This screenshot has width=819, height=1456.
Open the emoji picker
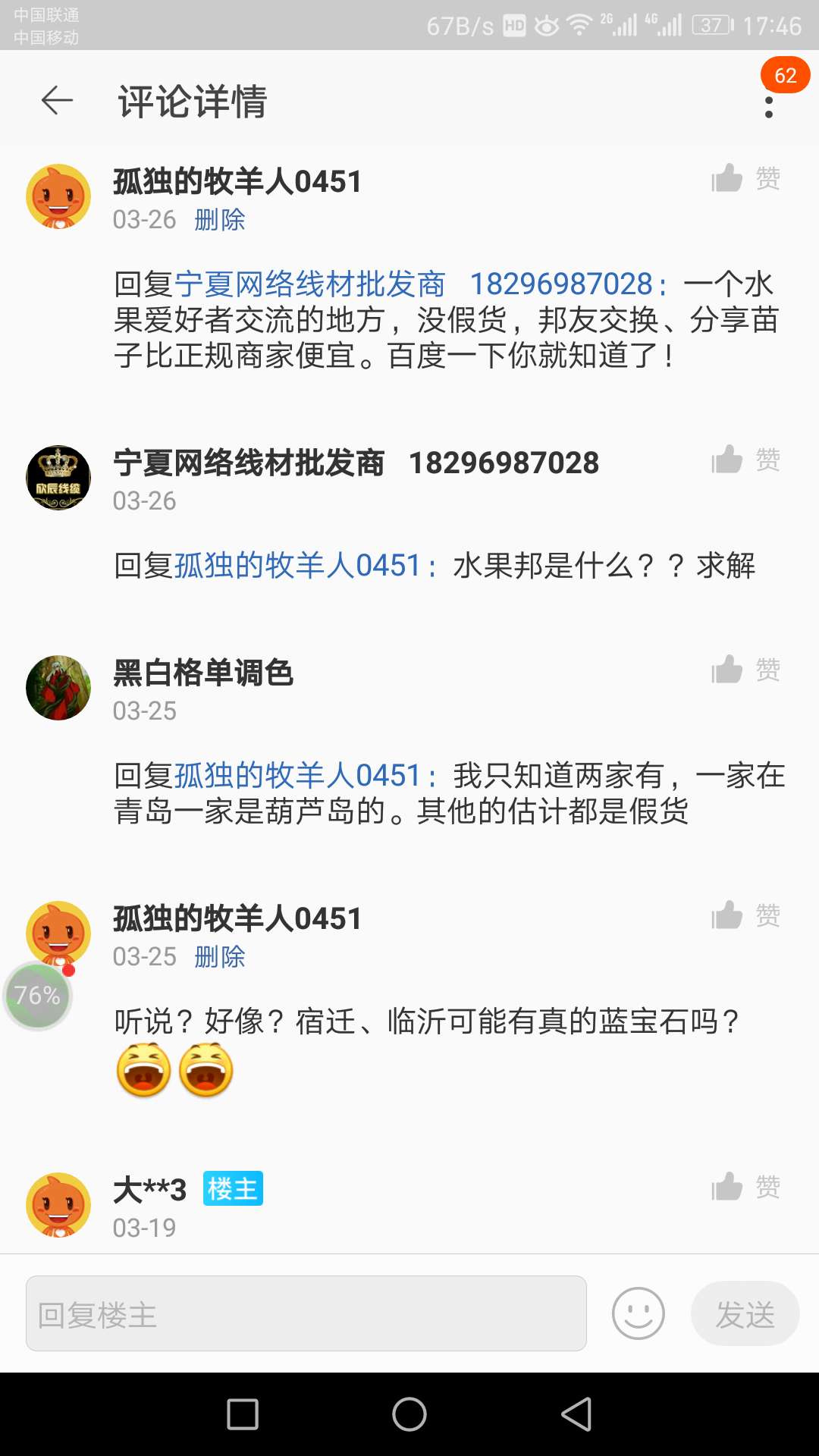[x=639, y=1313]
